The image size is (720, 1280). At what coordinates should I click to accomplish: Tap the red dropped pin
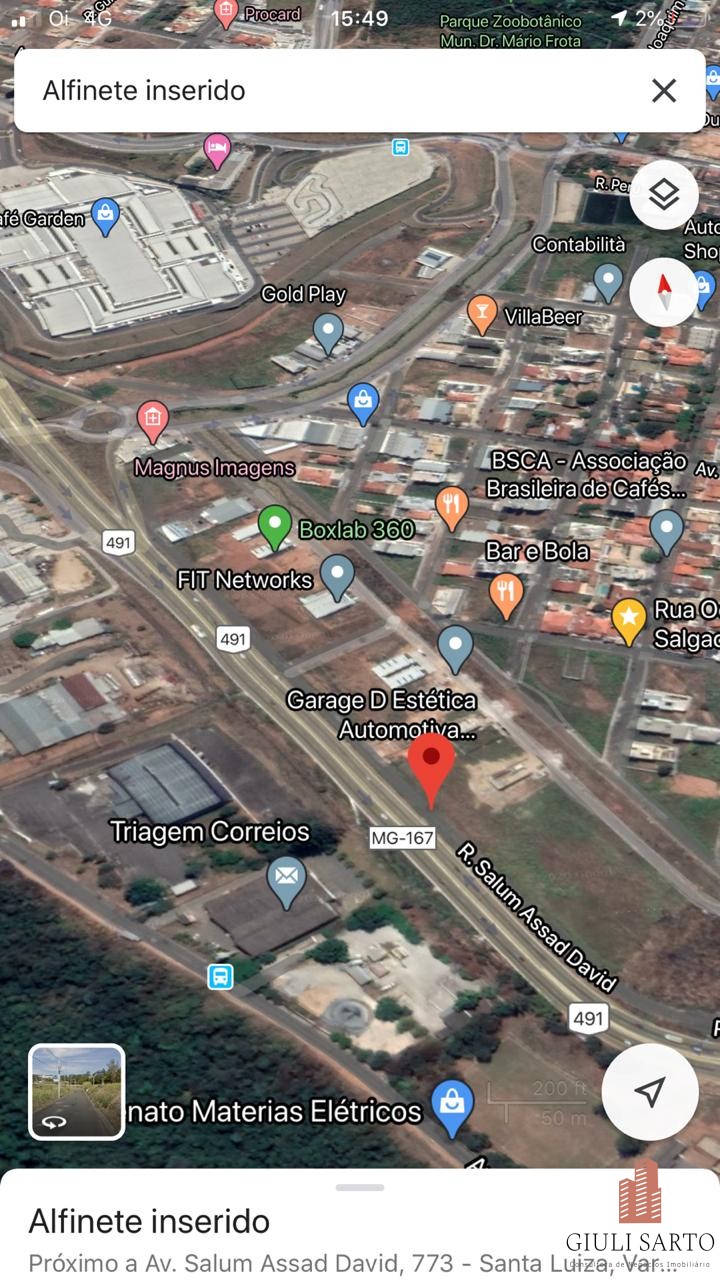tap(431, 766)
